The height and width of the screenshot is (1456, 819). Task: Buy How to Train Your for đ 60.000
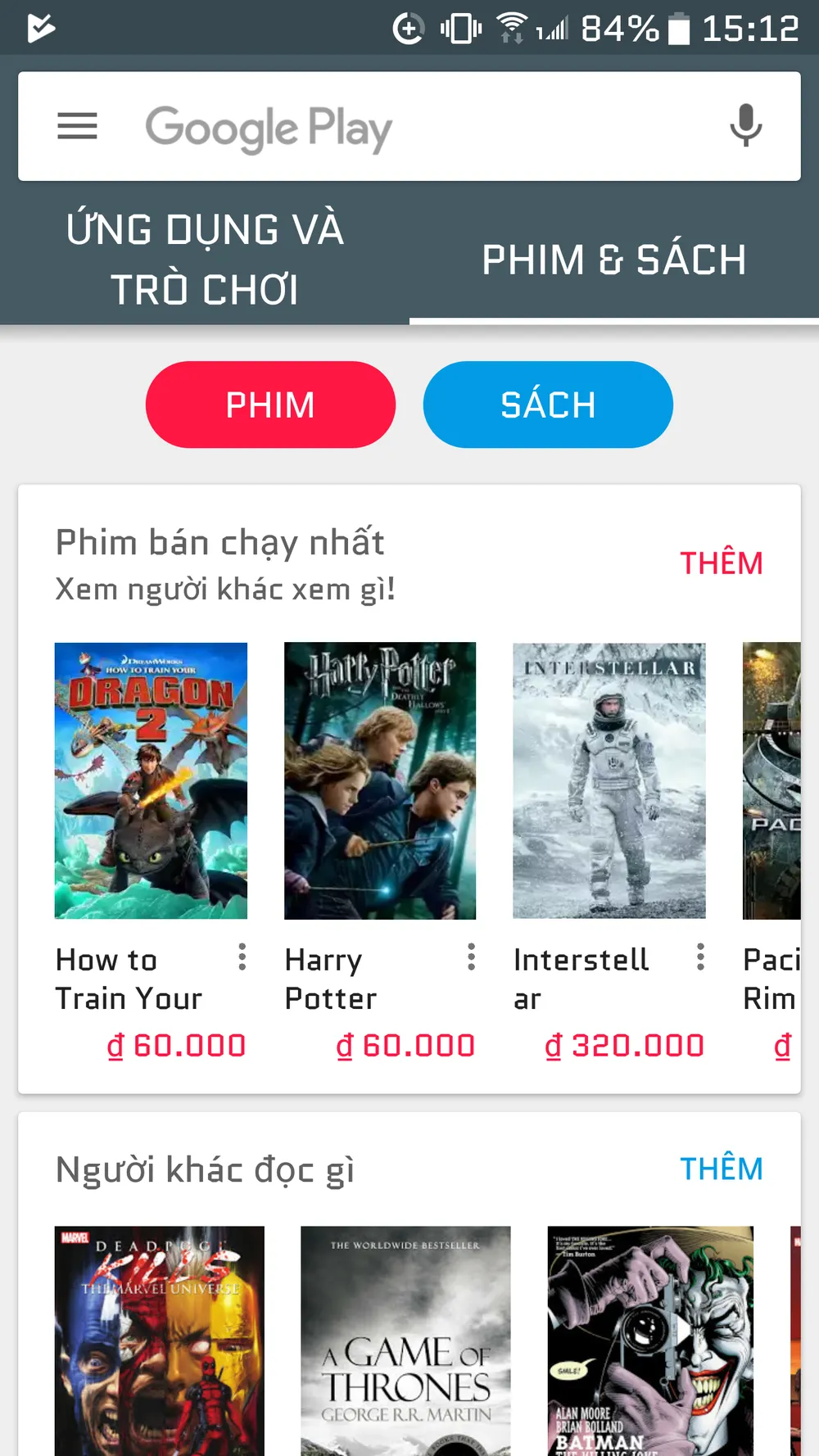pos(175,1044)
